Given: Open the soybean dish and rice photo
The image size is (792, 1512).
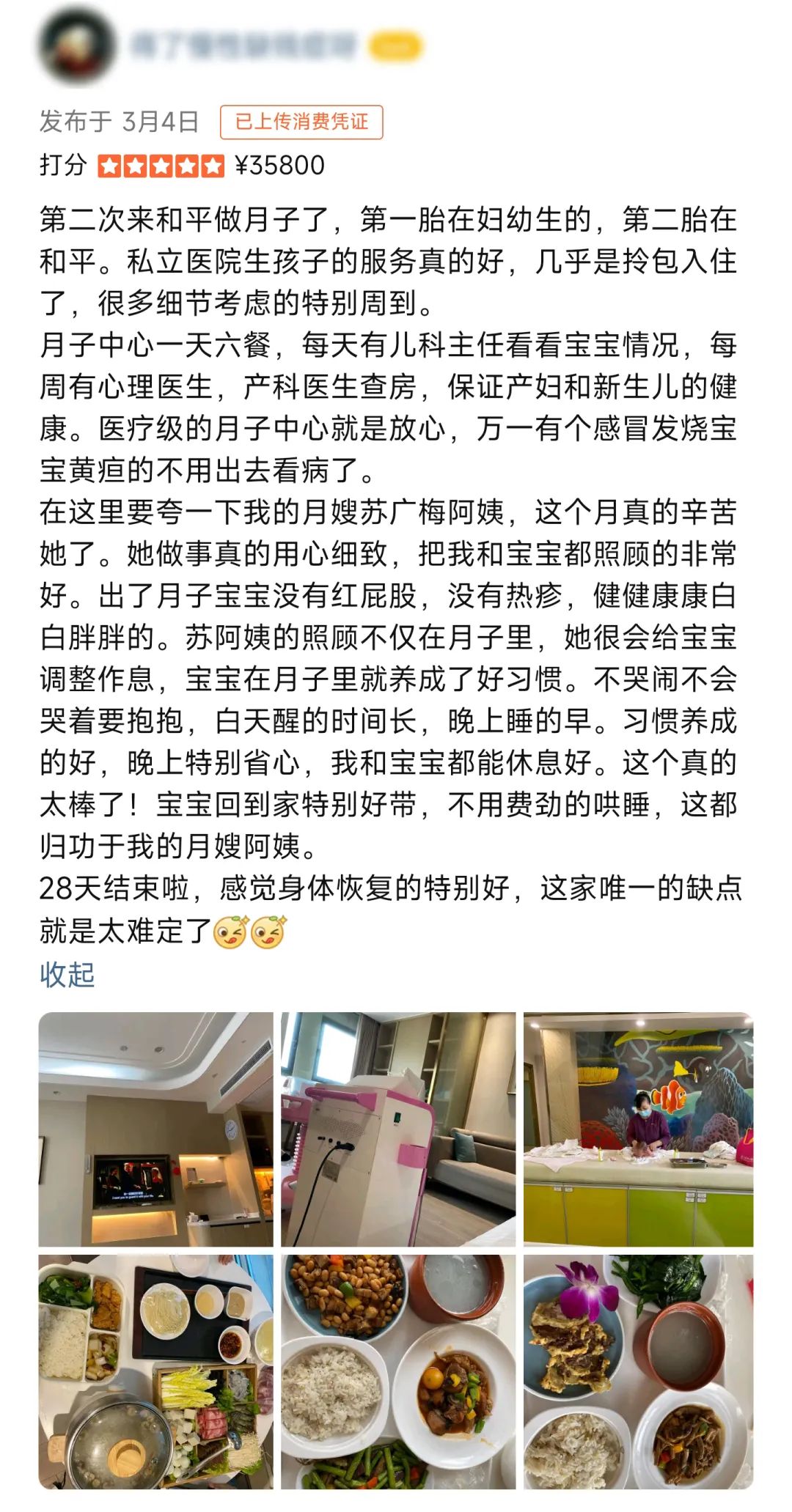Looking at the screenshot, I should click(x=397, y=1371).
